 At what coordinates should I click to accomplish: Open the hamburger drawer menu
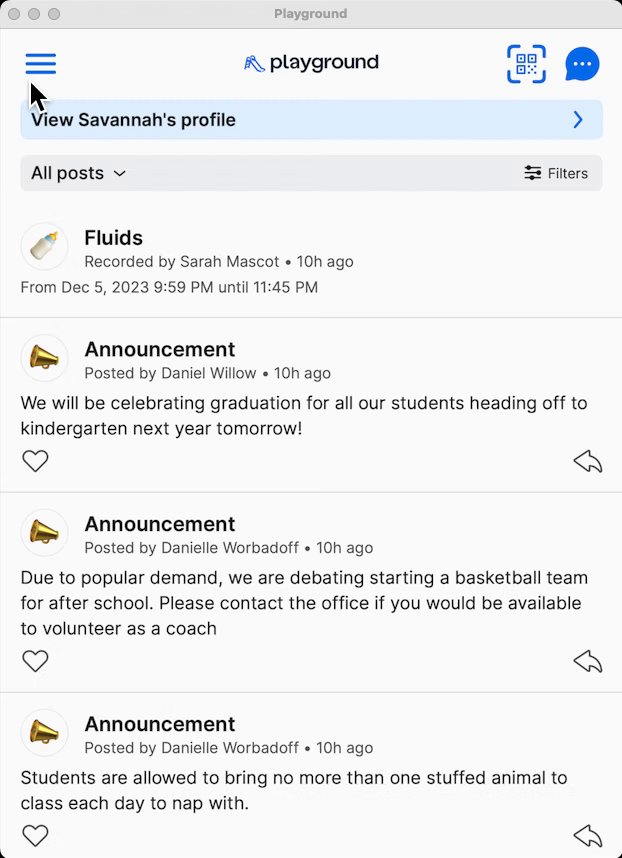pos(40,64)
